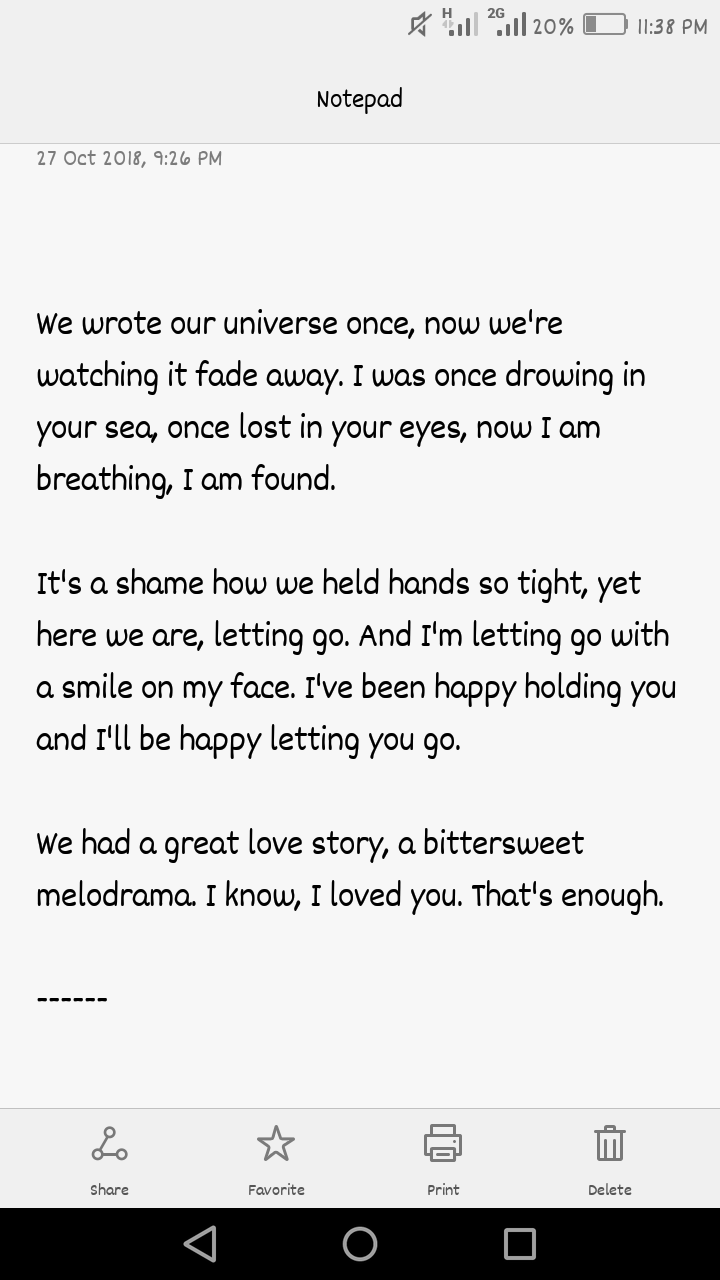The width and height of the screenshot is (720, 1280).
Task: Tap the 20% battery percentage text
Action: coord(555,26)
